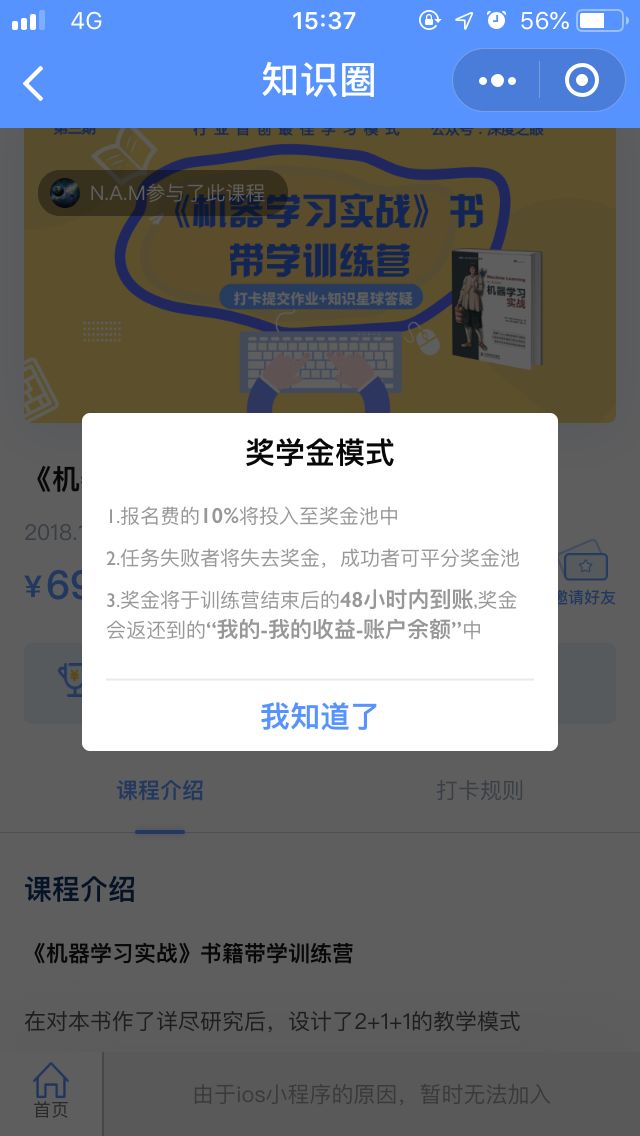Tap 邀请好友 to invite friends
The width and height of the screenshot is (640, 1136).
[586, 580]
